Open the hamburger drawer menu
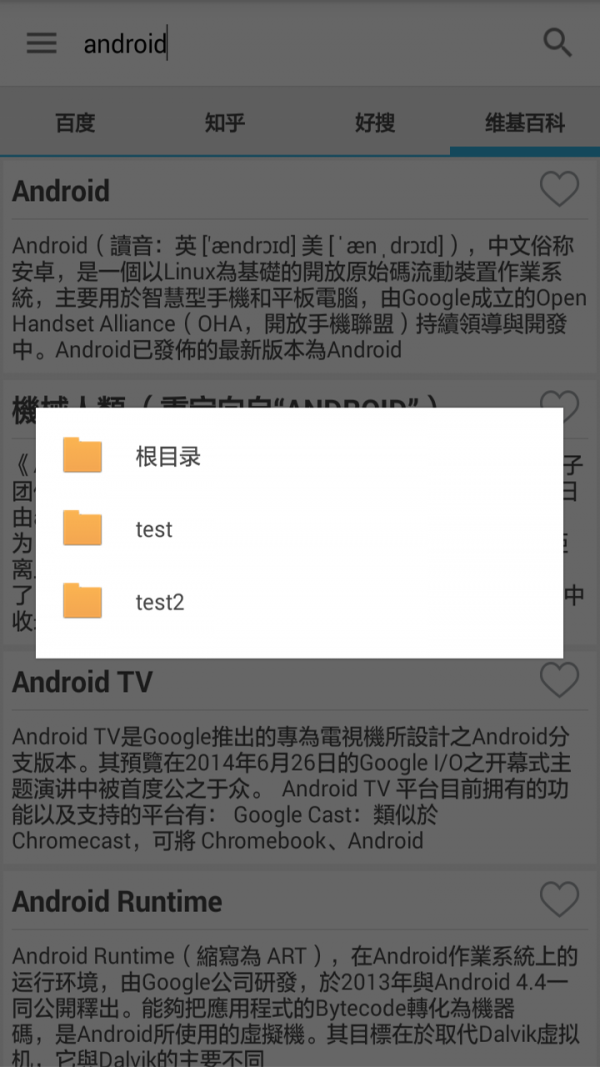The width and height of the screenshot is (600, 1067). [x=41, y=43]
